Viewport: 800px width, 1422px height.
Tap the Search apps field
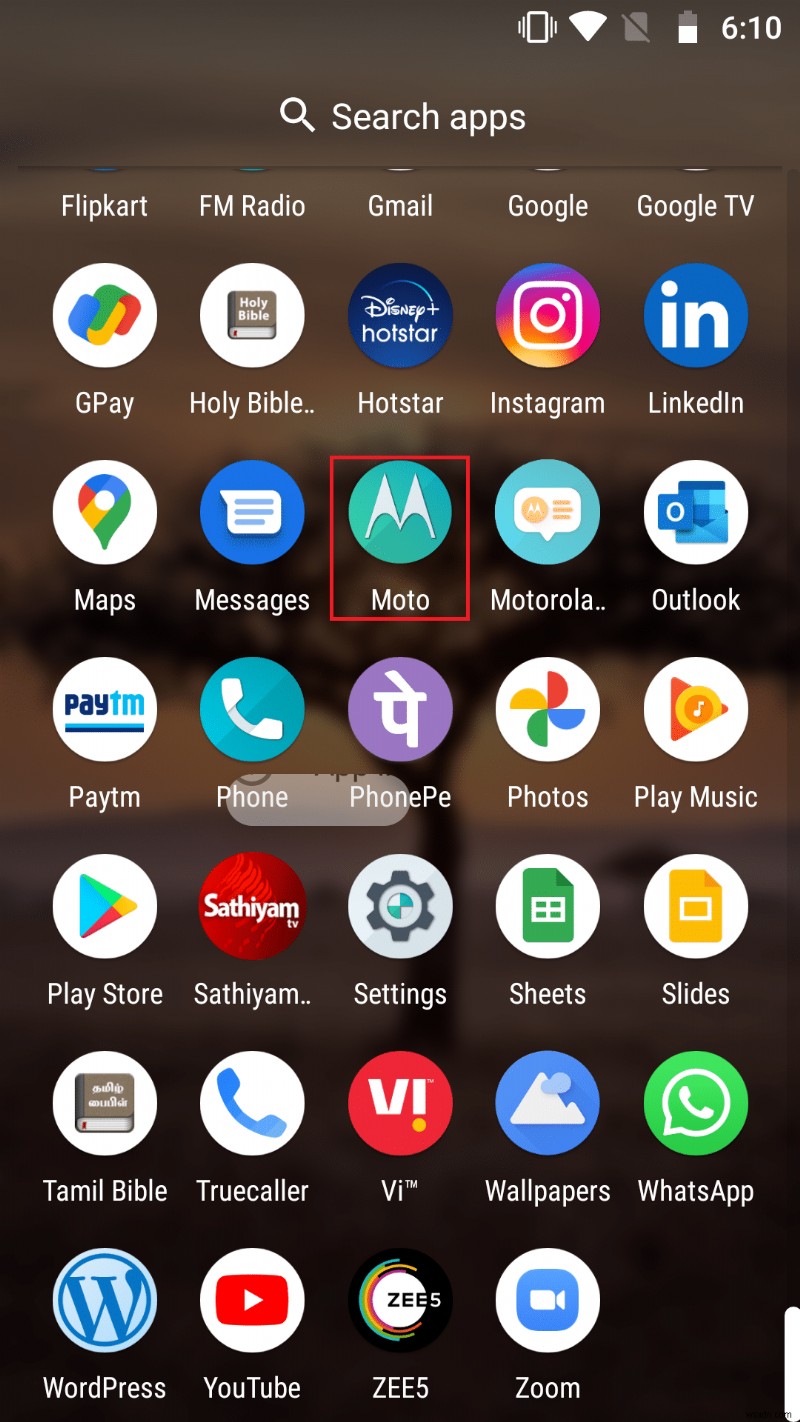point(399,116)
